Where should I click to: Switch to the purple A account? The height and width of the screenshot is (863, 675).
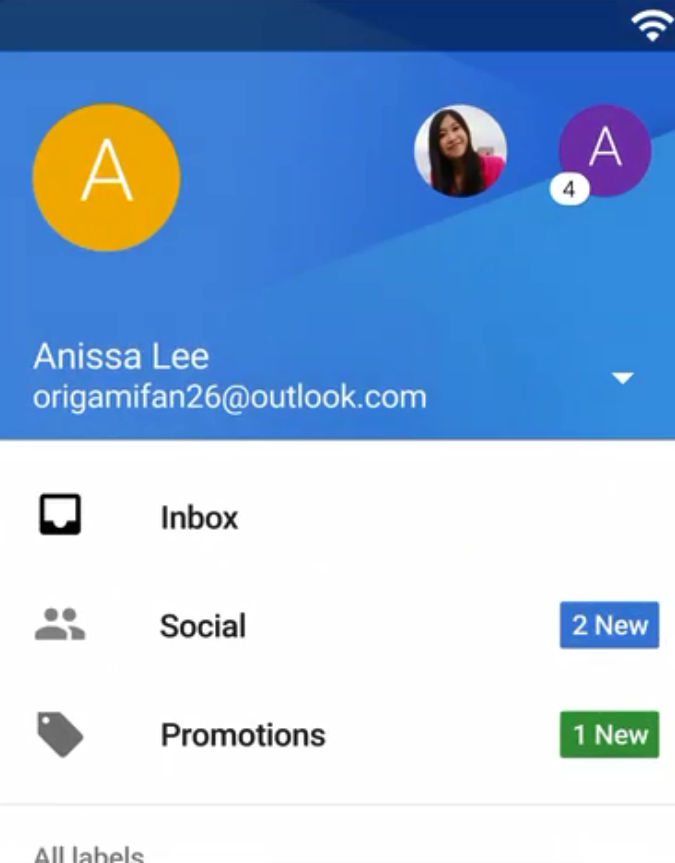(x=605, y=150)
